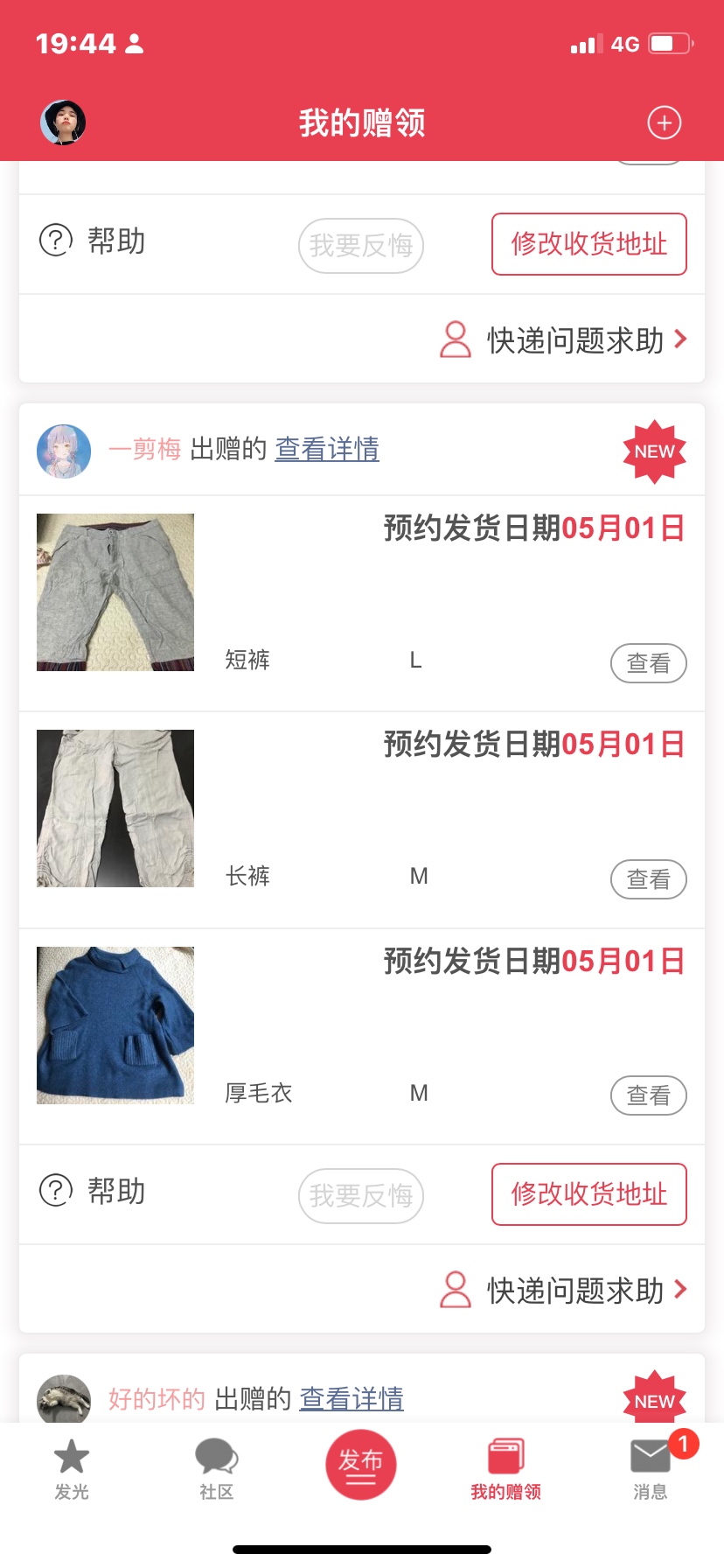Tap 查看 for the 短裤 item

pos(648,663)
